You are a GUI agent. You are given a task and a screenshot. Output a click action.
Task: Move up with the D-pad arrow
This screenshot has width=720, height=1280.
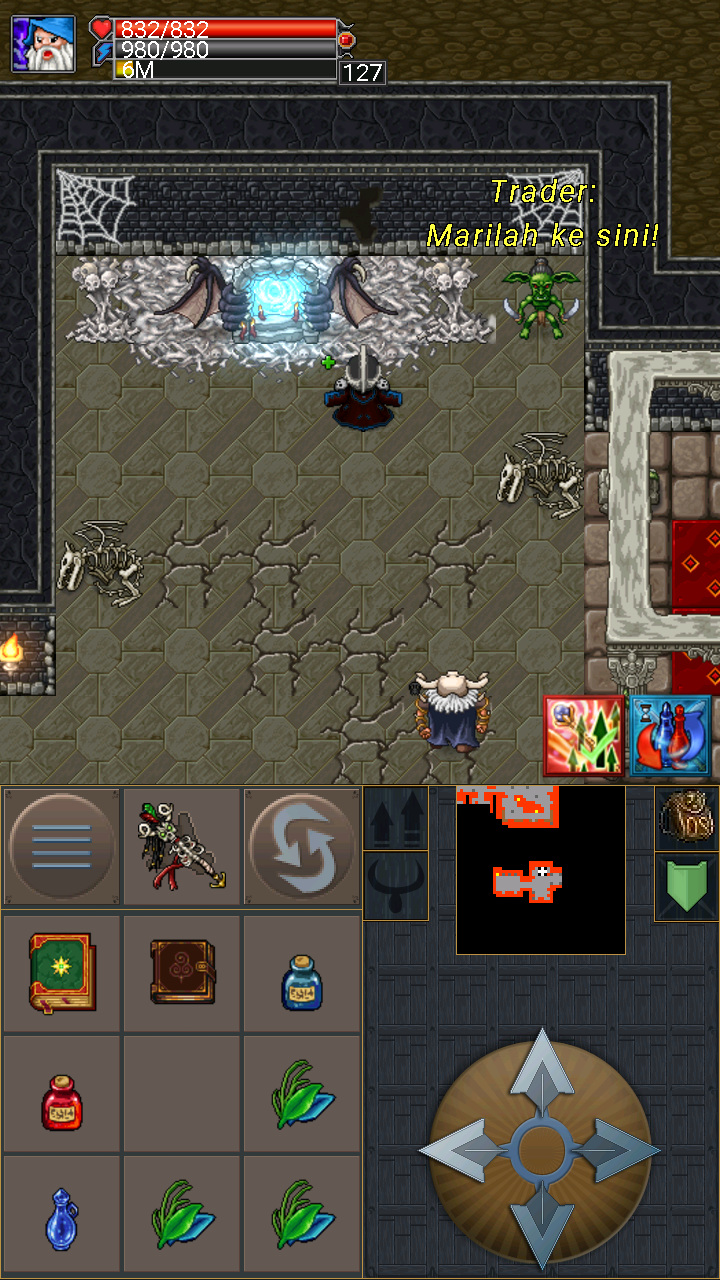pos(541,1075)
